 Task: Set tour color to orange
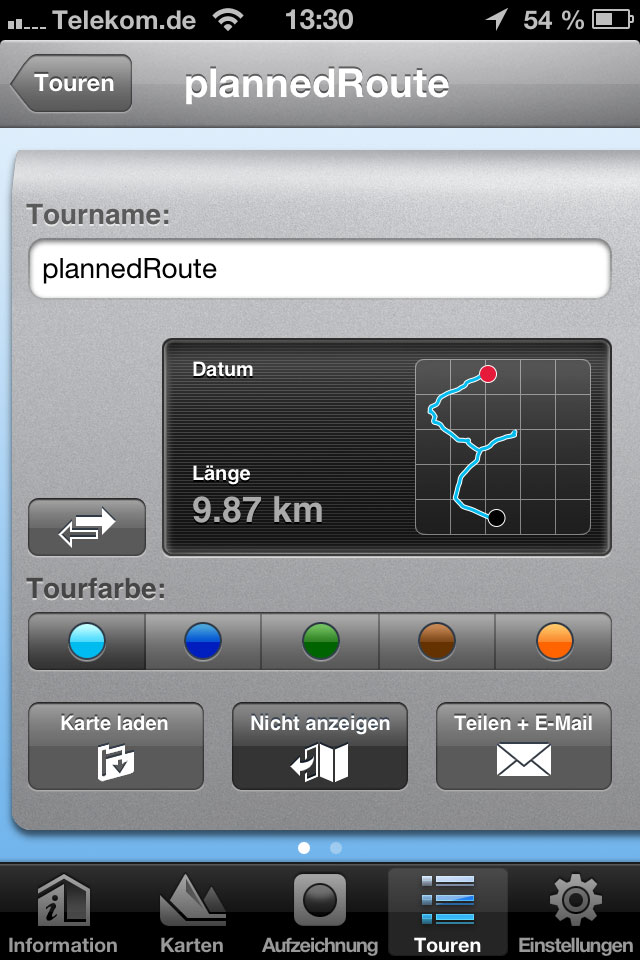553,641
